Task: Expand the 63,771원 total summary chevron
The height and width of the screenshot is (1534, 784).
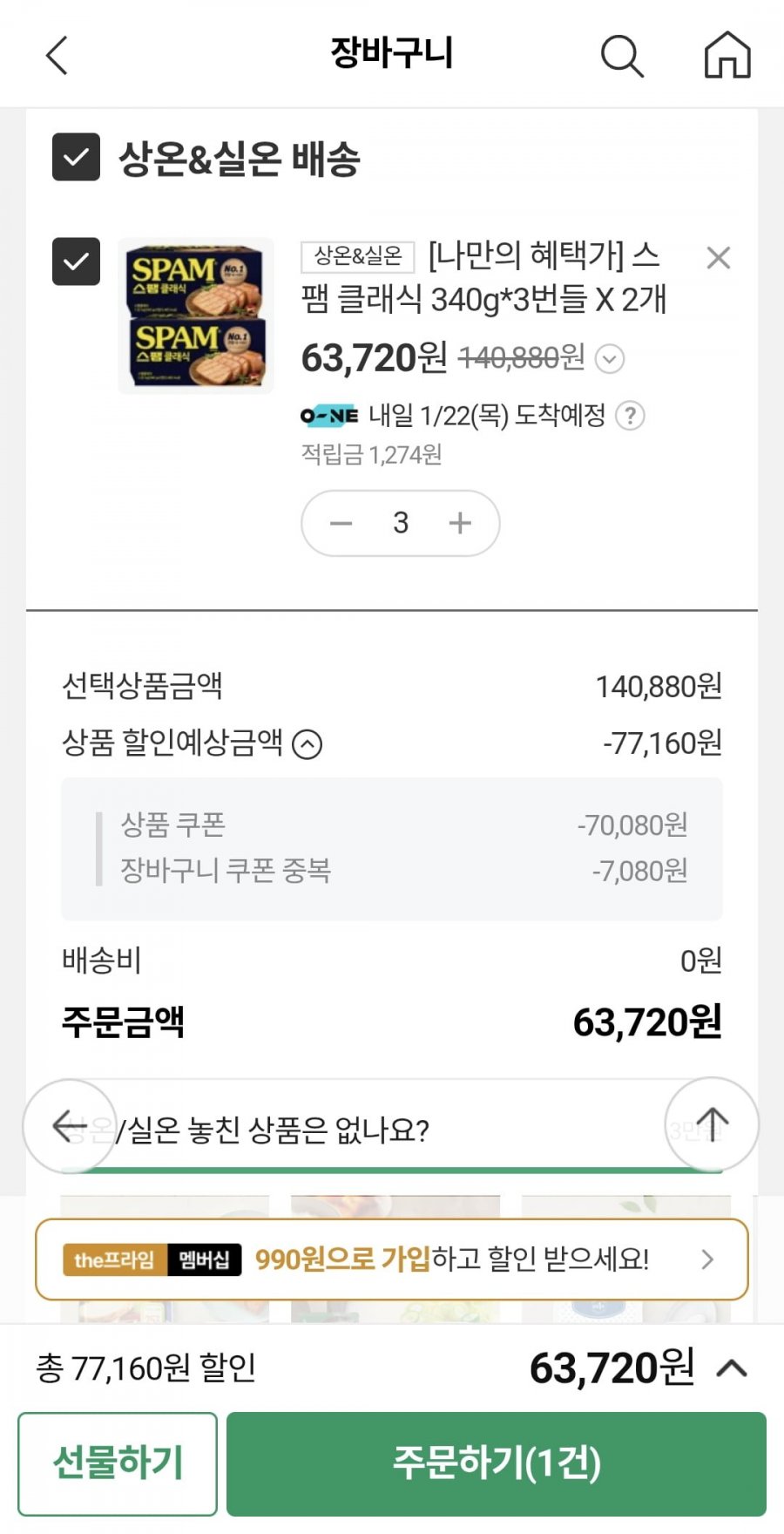Action: (732, 1368)
